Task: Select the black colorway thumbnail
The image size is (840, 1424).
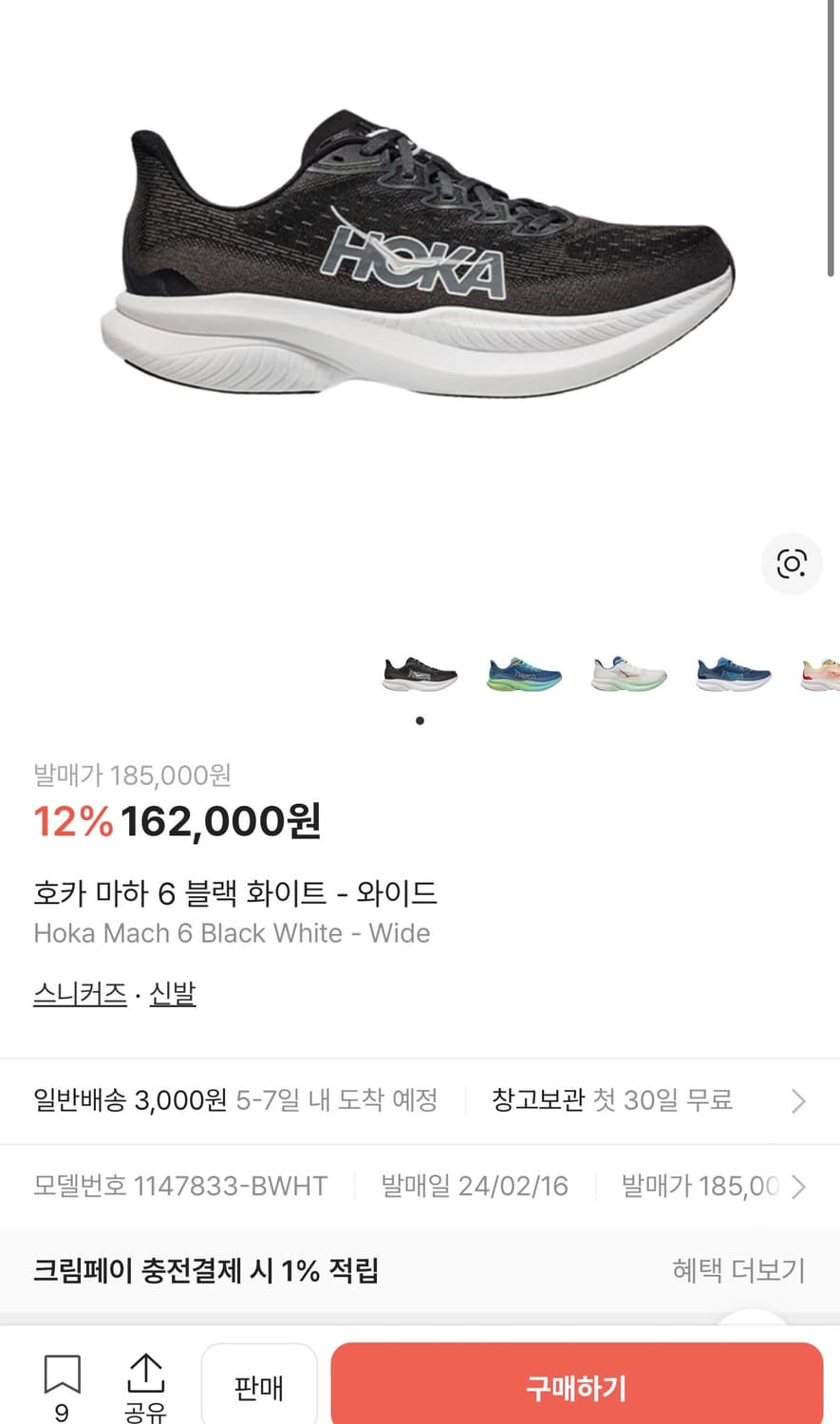Action: pyautogui.click(x=419, y=675)
